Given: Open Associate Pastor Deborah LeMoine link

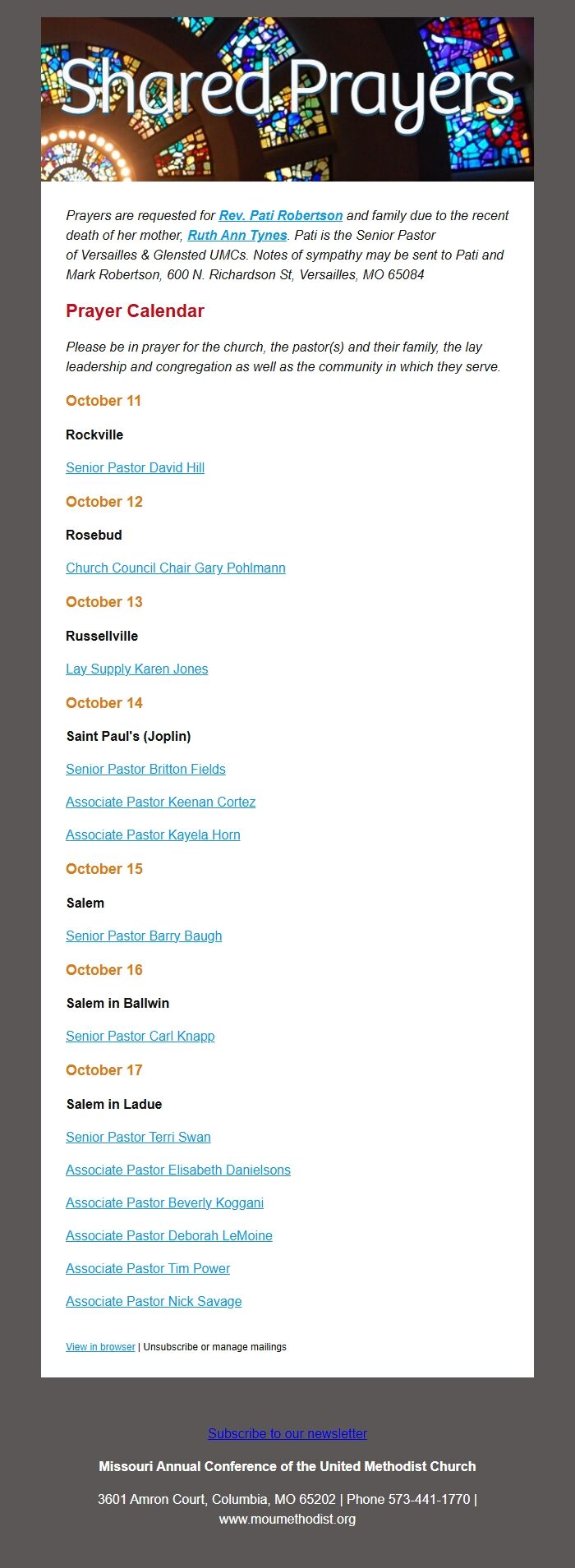Looking at the screenshot, I should click(169, 1235).
